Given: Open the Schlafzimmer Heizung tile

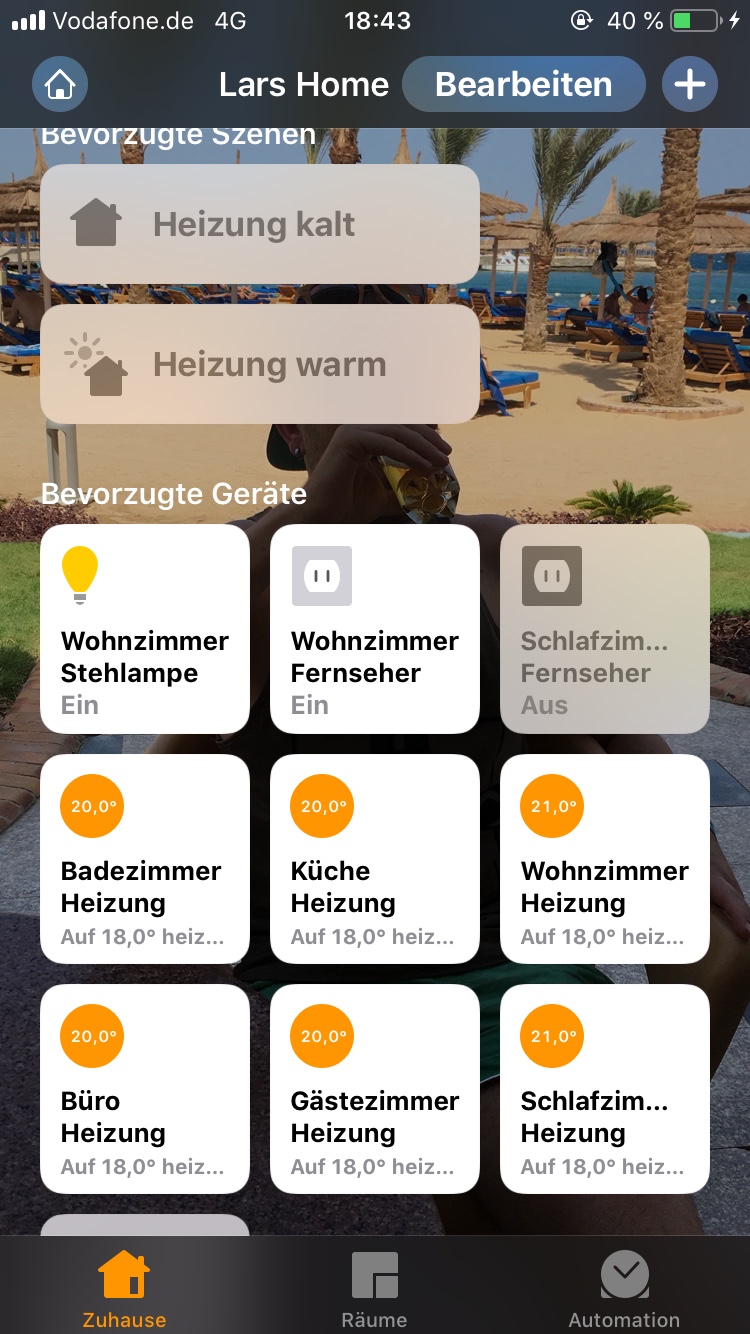Looking at the screenshot, I should tap(605, 1088).
